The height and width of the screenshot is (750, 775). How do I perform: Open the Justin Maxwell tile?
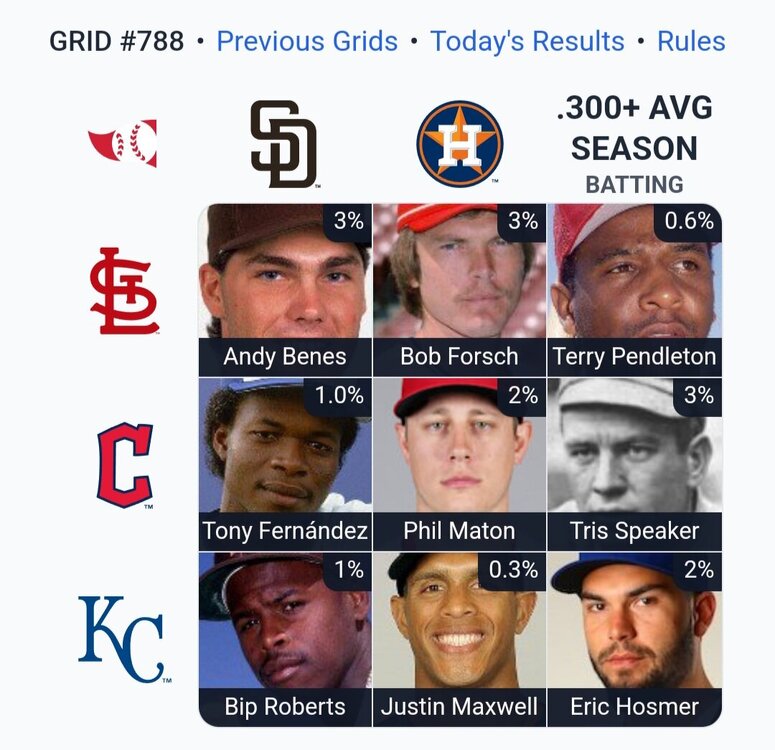pyautogui.click(x=459, y=638)
